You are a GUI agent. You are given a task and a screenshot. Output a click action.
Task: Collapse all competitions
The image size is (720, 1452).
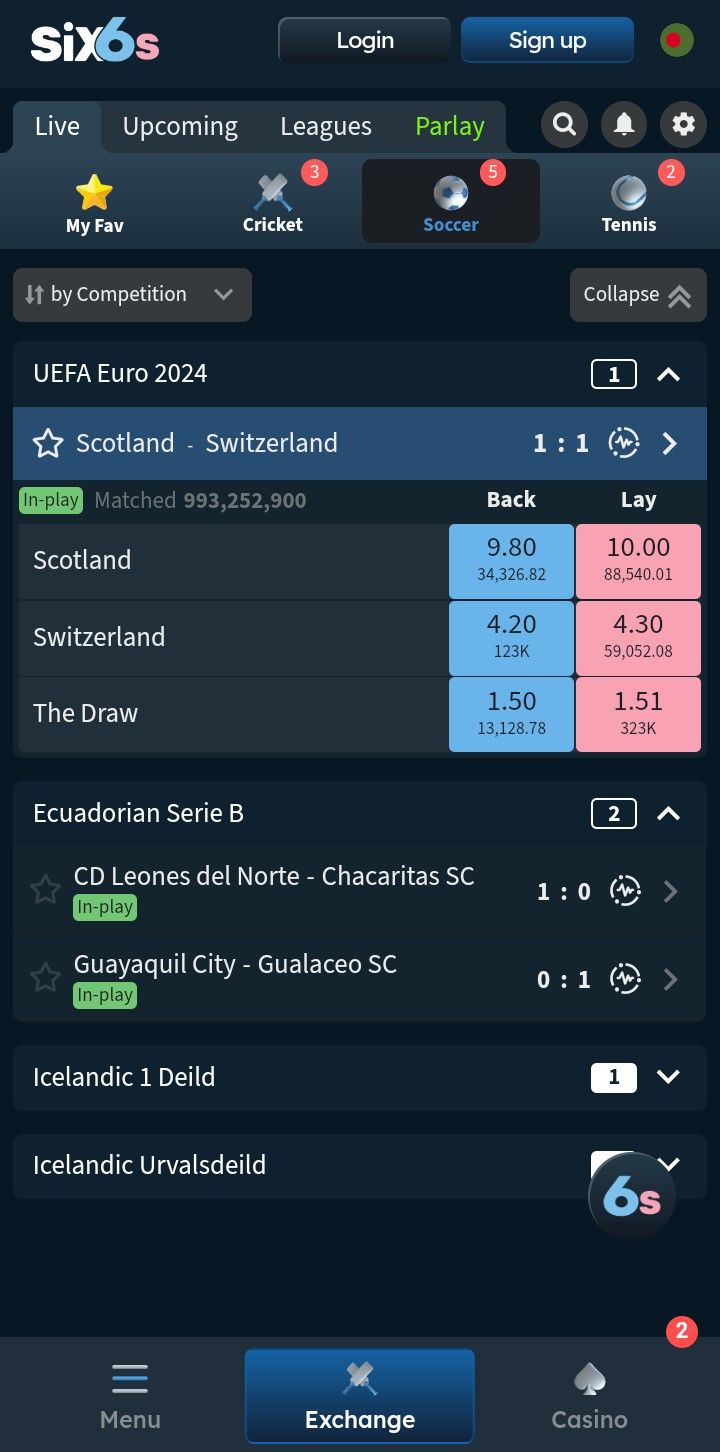(x=637, y=295)
